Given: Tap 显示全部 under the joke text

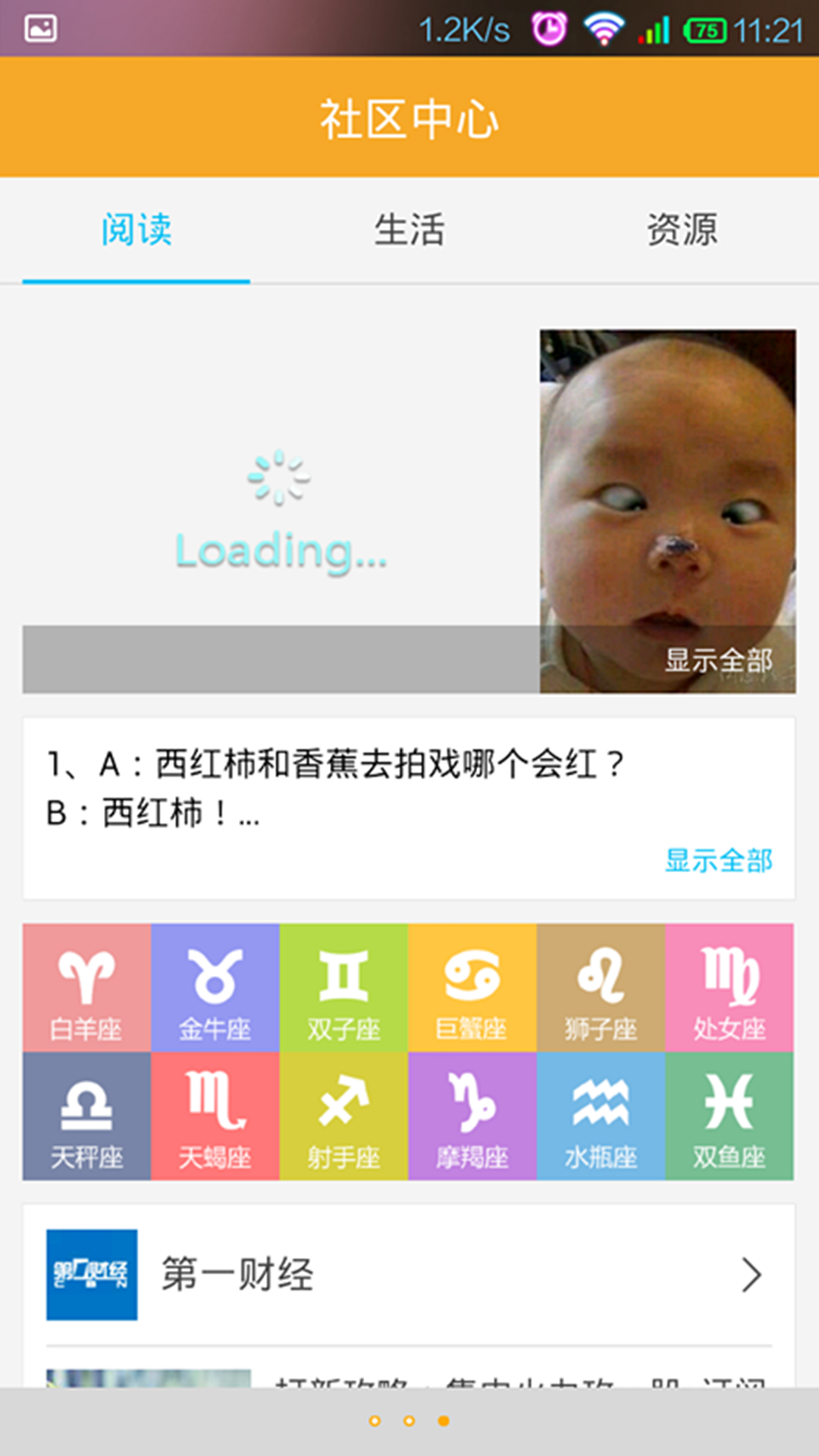Looking at the screenshot, I should [x=718, y=861].
